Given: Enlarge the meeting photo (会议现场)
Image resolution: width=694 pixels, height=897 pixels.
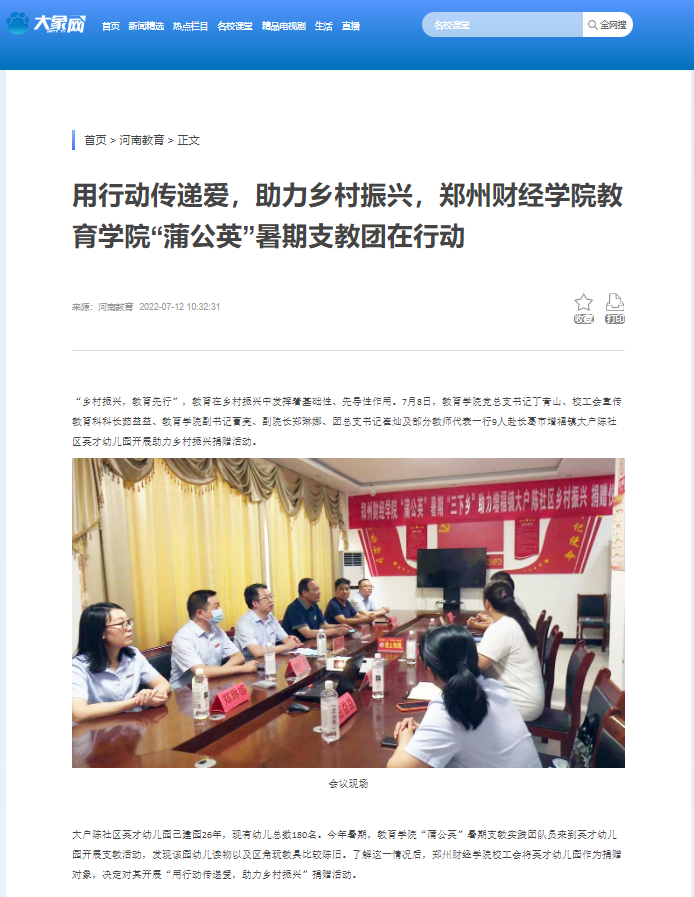Looking at the screenshot, I should pyautogui.click(x=348, y=612).
